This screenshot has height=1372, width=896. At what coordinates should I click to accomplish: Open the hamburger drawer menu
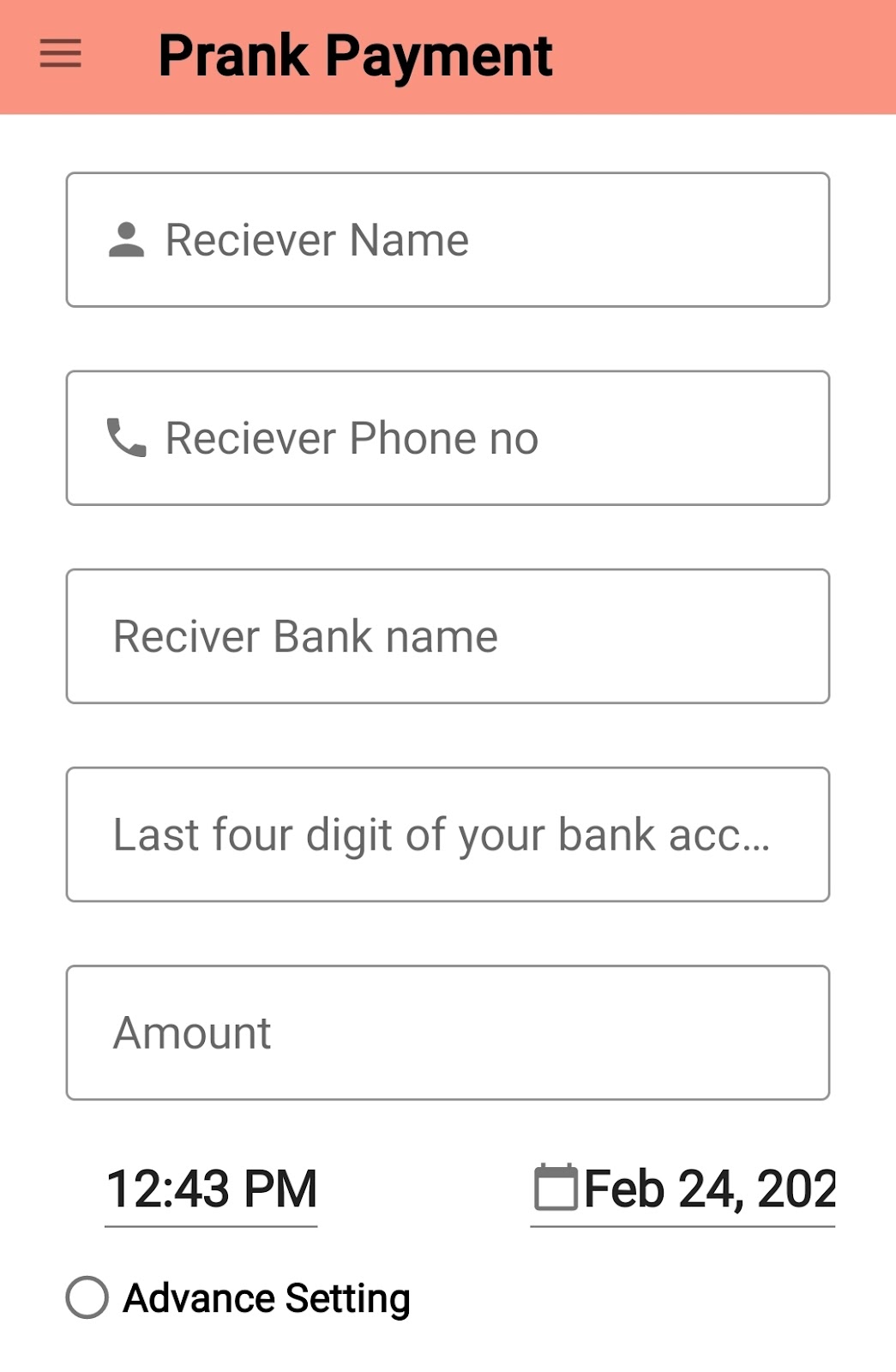pos(60,54)
